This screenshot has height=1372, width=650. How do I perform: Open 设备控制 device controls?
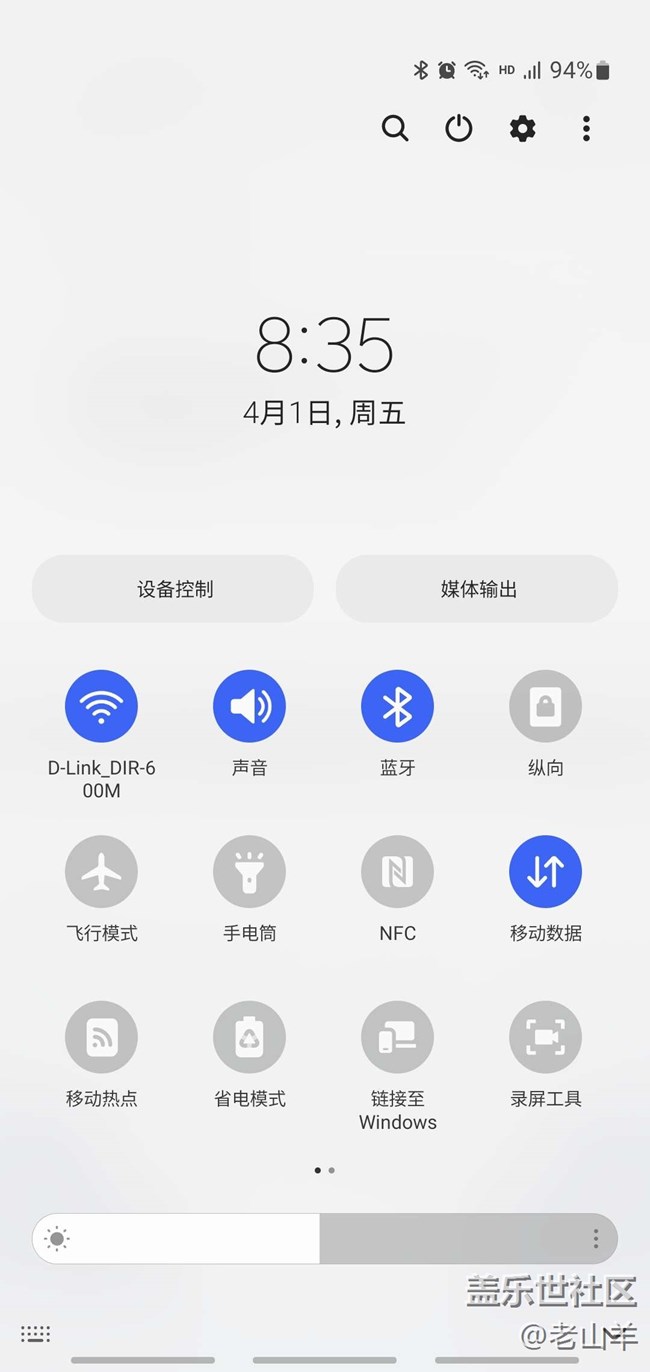tap(174, 589)
